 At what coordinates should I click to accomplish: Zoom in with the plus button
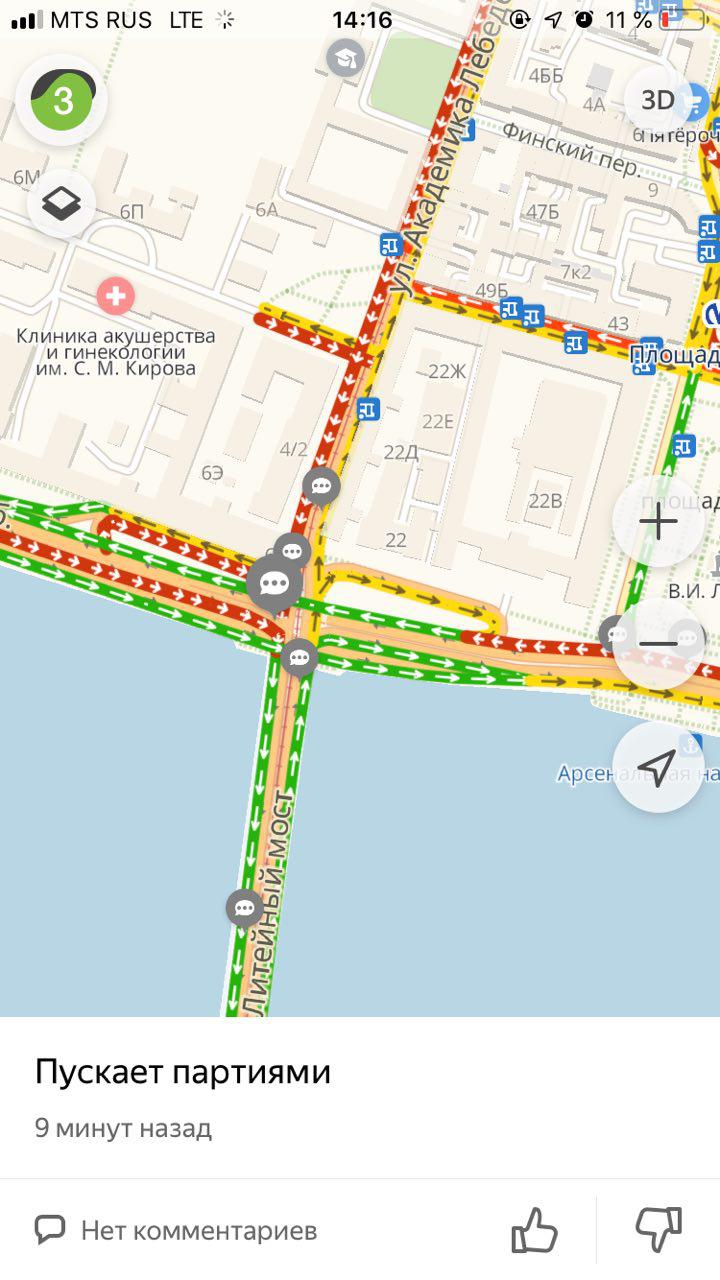click(657, 522)
